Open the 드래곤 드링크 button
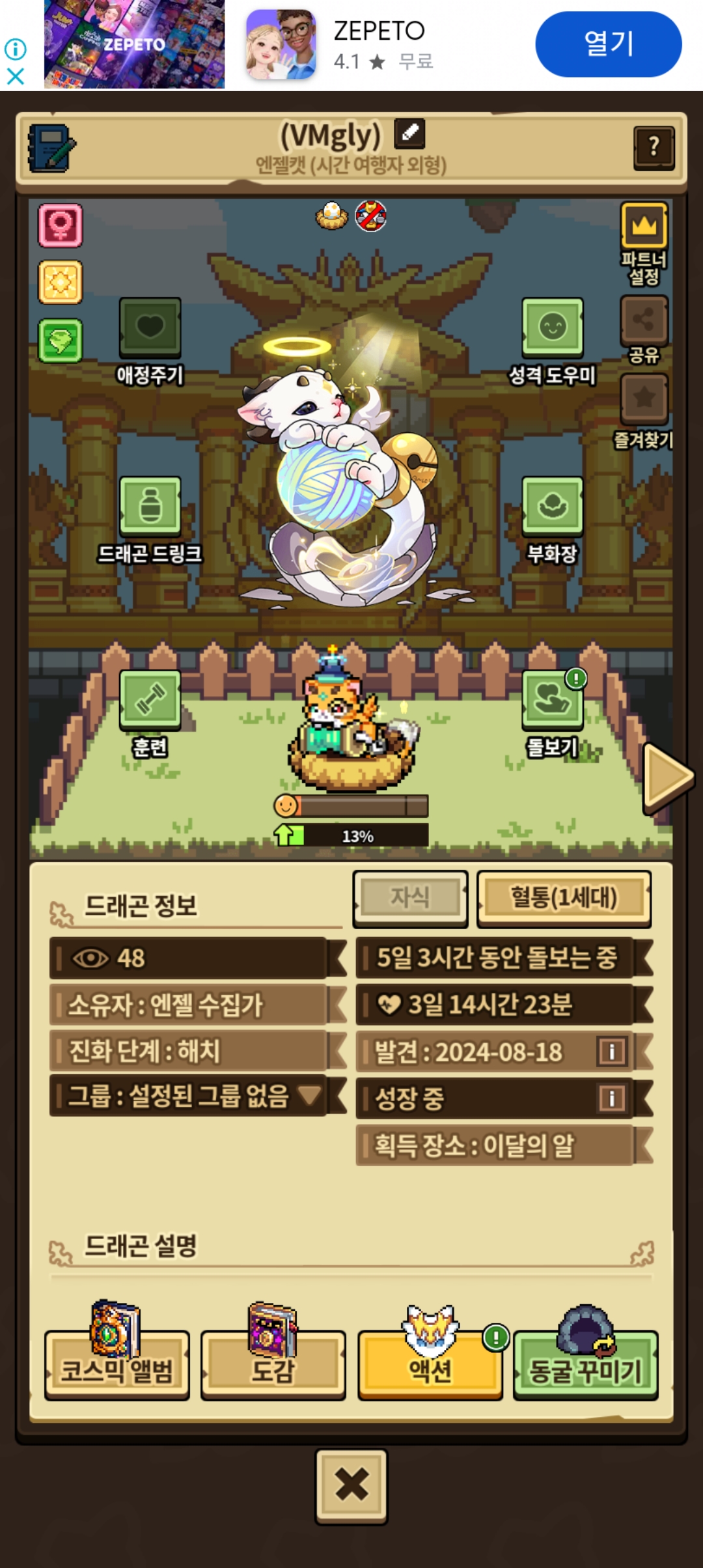This screenshot has height=1568, width=703. pos(150,507)
